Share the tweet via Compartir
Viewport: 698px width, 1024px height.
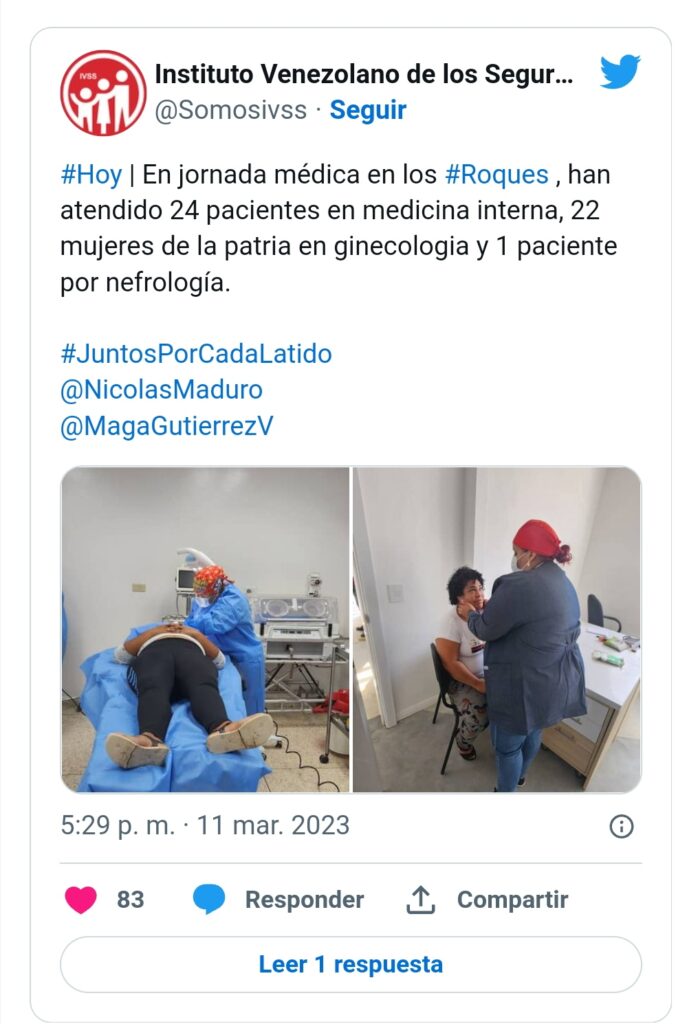click(x=487, y=899)
